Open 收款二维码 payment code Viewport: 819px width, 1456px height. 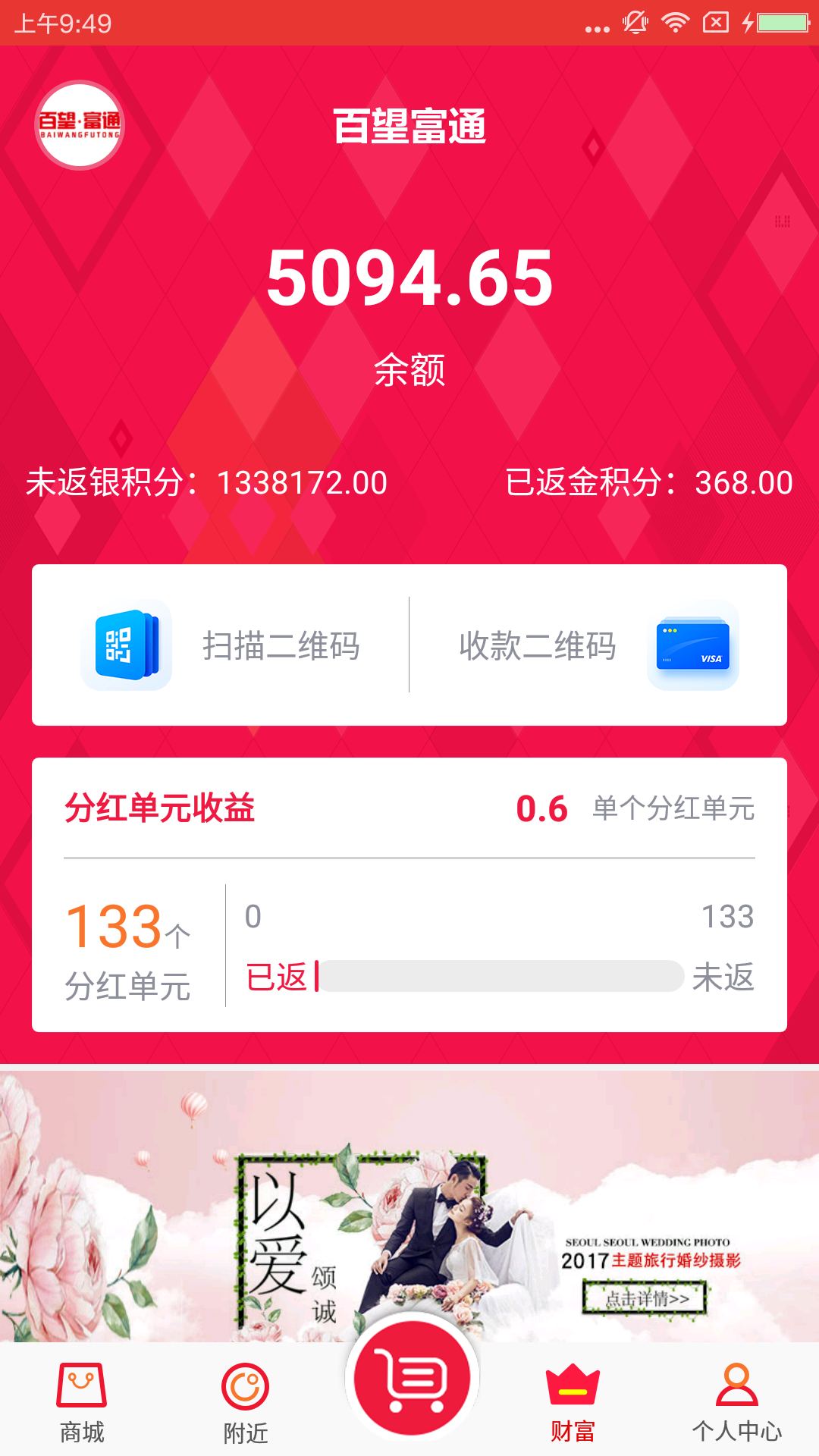pos(598,645)
